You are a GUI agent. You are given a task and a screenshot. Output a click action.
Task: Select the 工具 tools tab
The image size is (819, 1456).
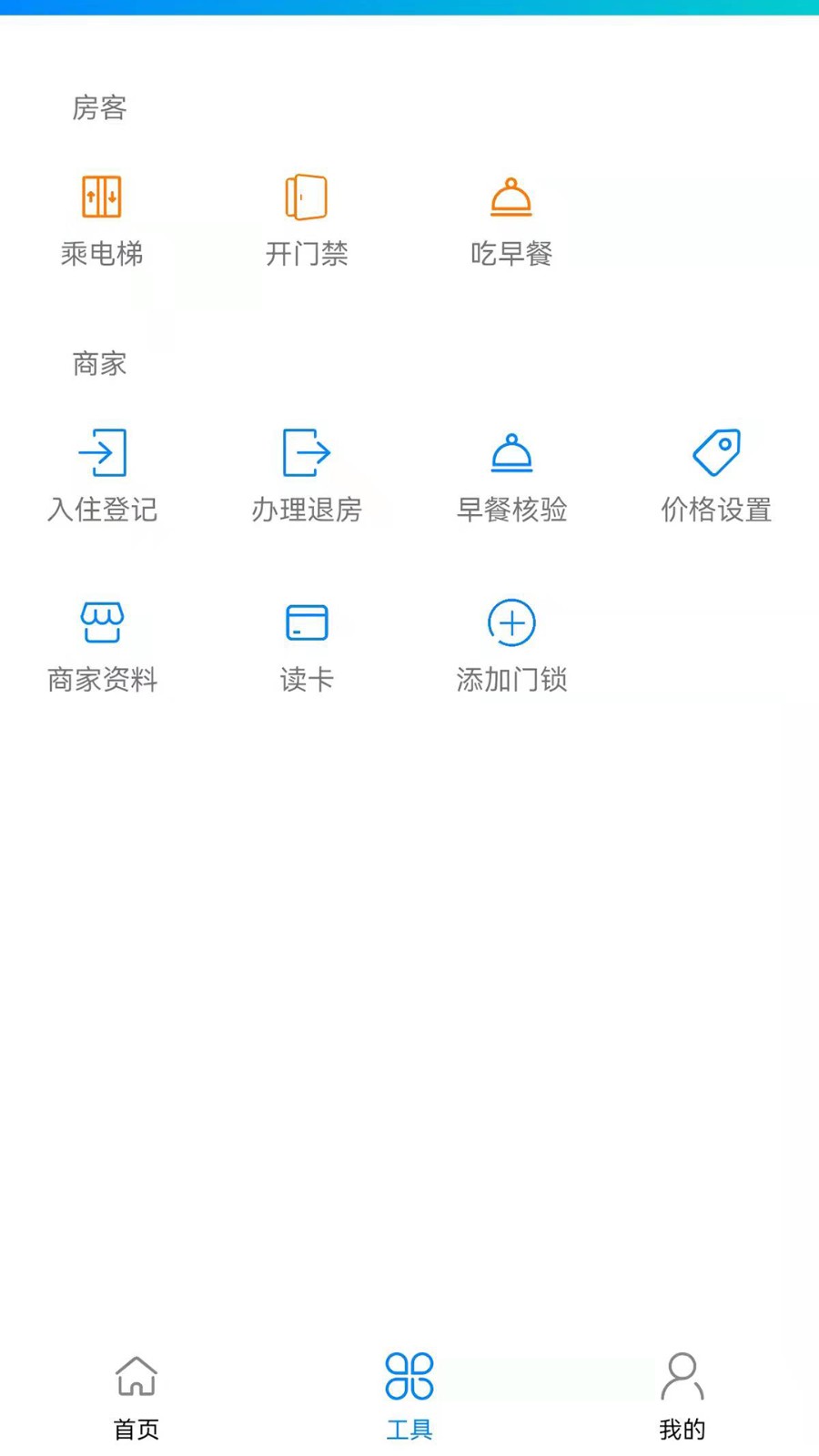tap(409, 1397)
